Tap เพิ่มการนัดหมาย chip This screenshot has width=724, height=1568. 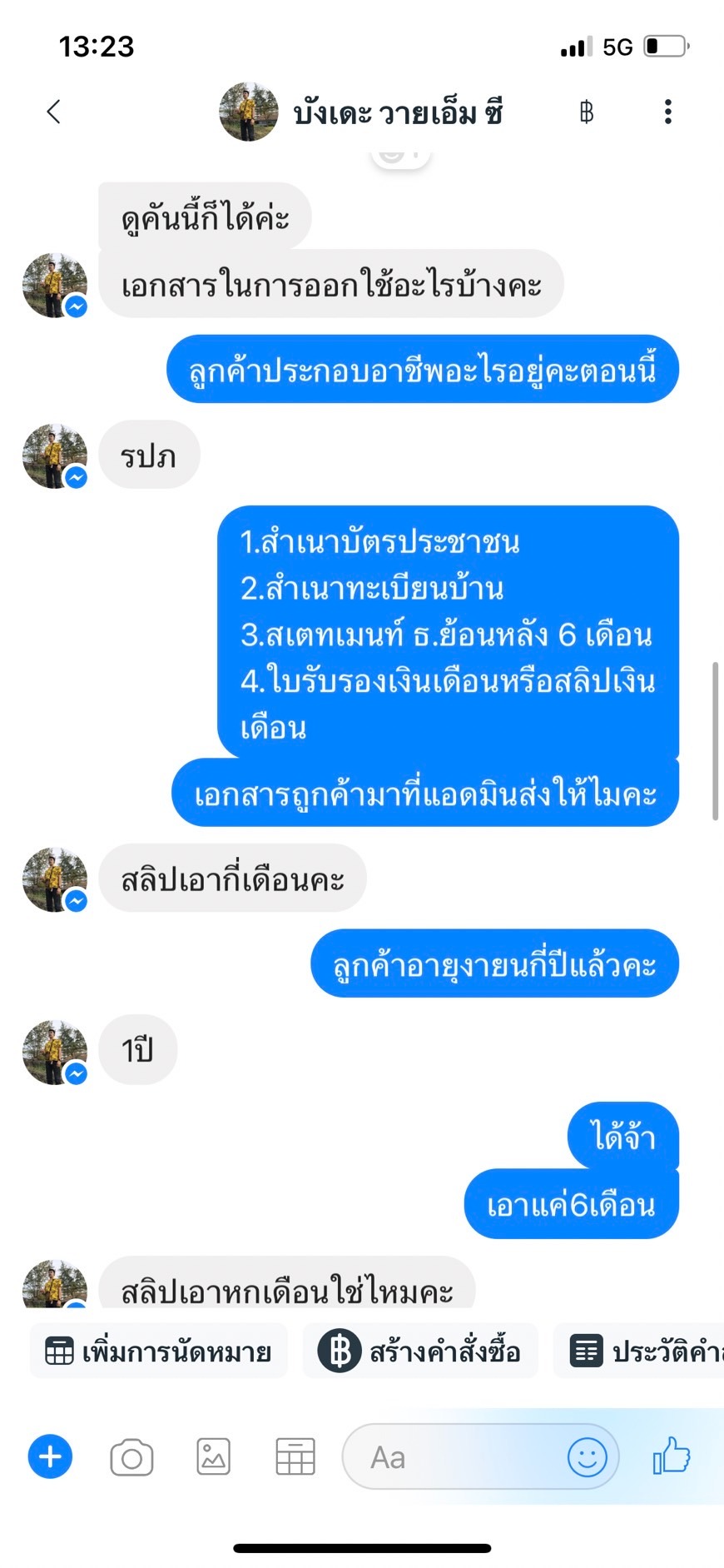pyautogui.click(x=159, y=1351)
